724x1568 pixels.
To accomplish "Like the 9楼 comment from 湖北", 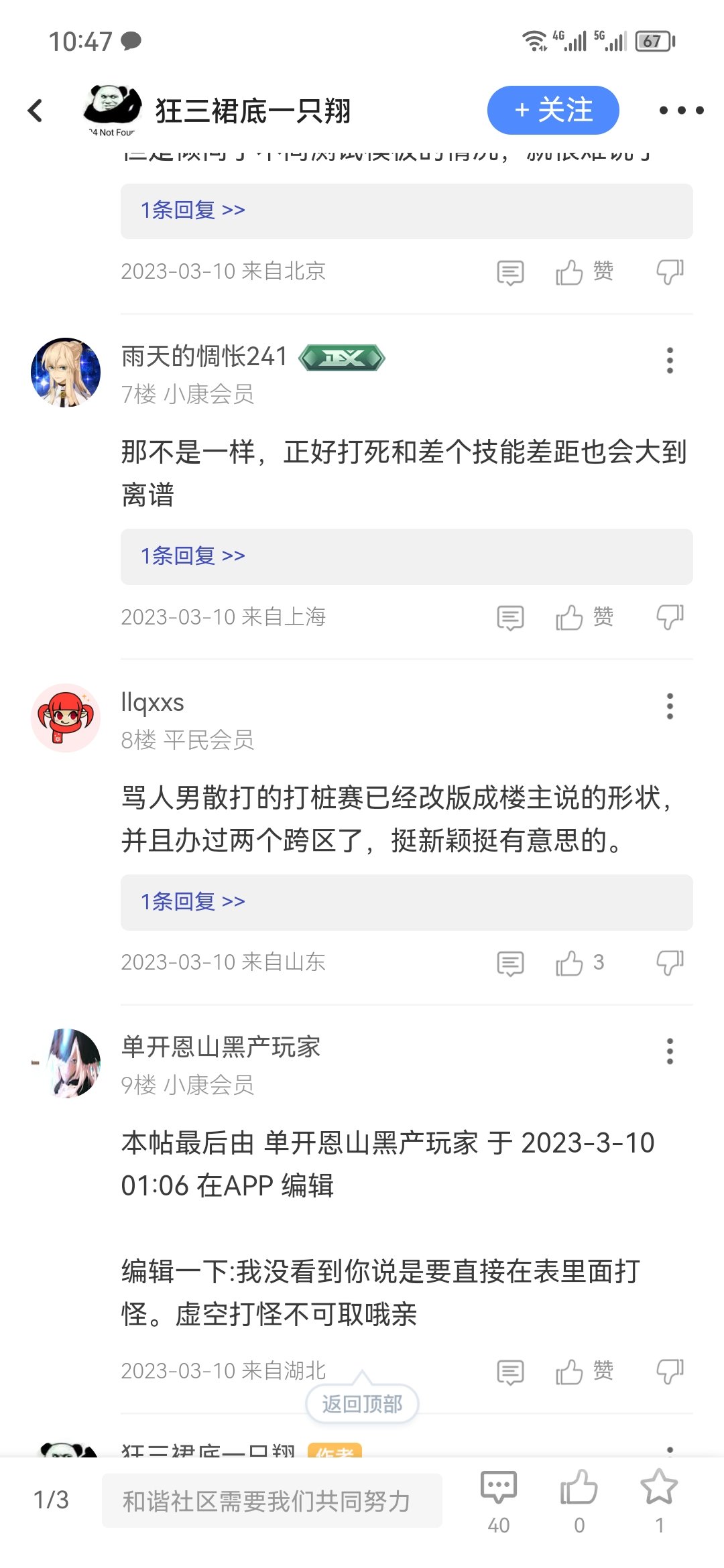I will (584, 1371).
